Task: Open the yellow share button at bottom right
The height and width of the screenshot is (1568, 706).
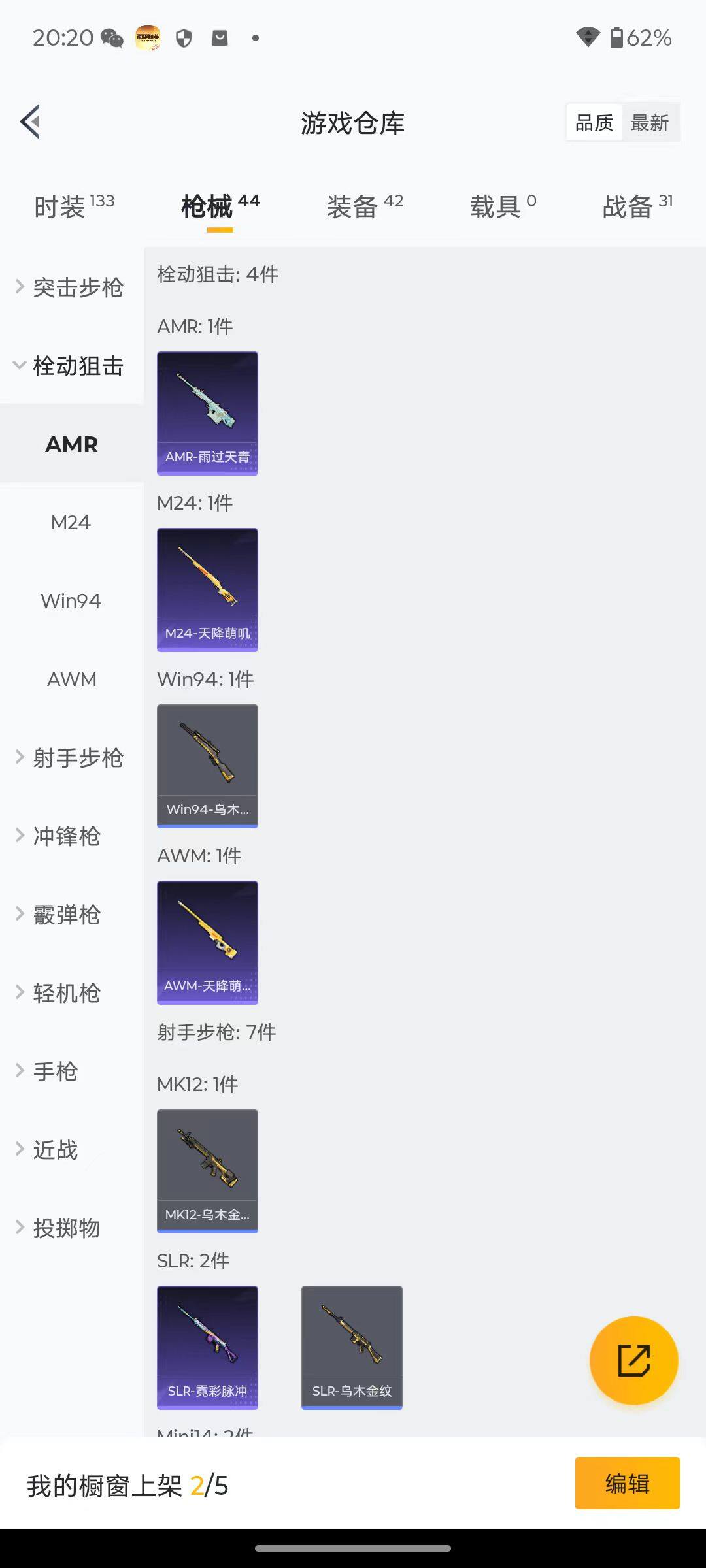Action: click(633, 1359)
